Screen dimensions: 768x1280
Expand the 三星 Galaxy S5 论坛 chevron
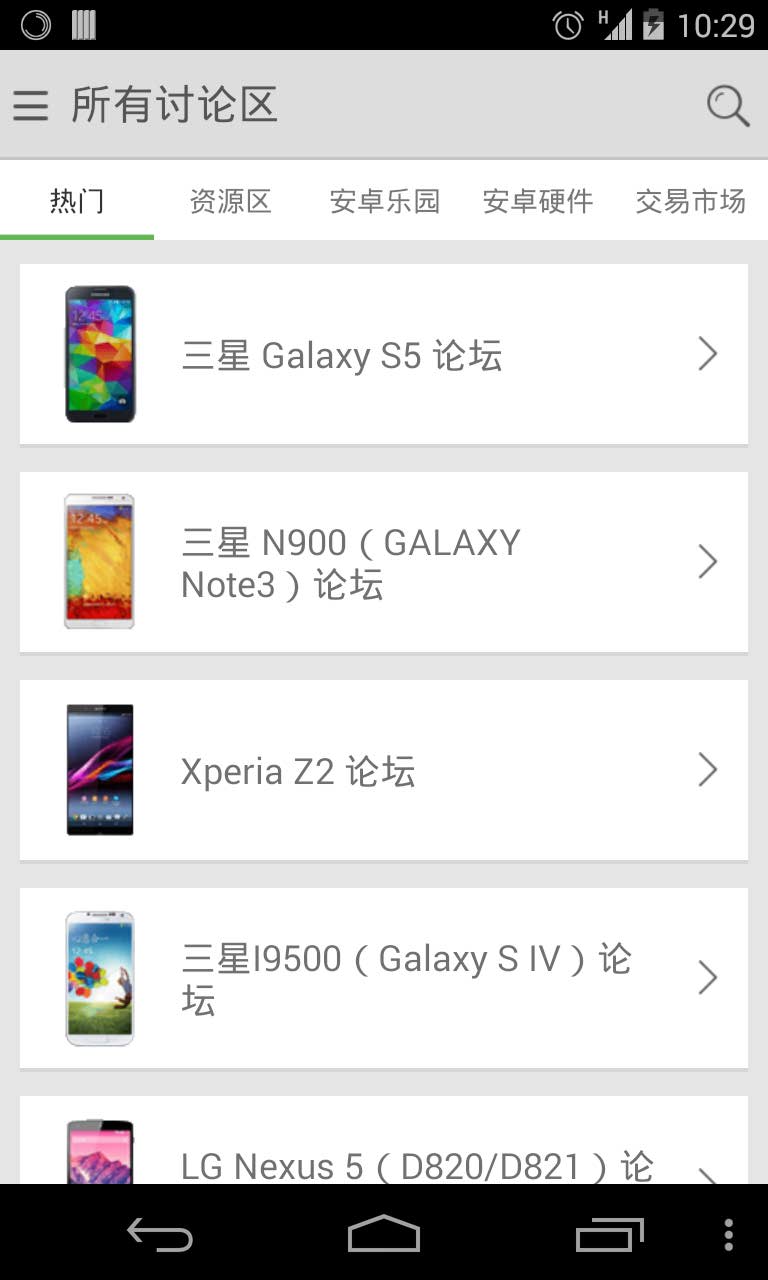708,354
